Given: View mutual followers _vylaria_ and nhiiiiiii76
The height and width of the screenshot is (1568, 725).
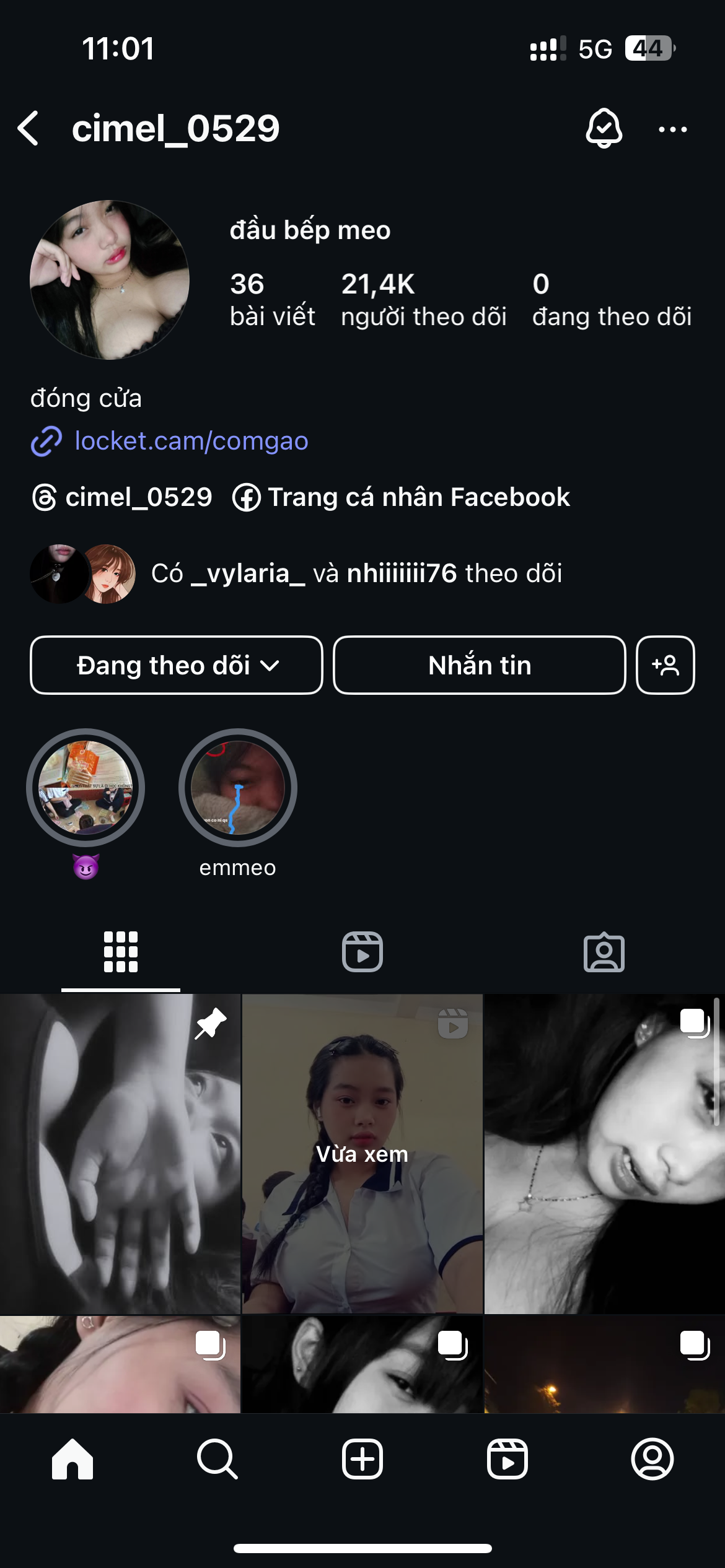Looking at the screenshot, I should coord(357,573).
